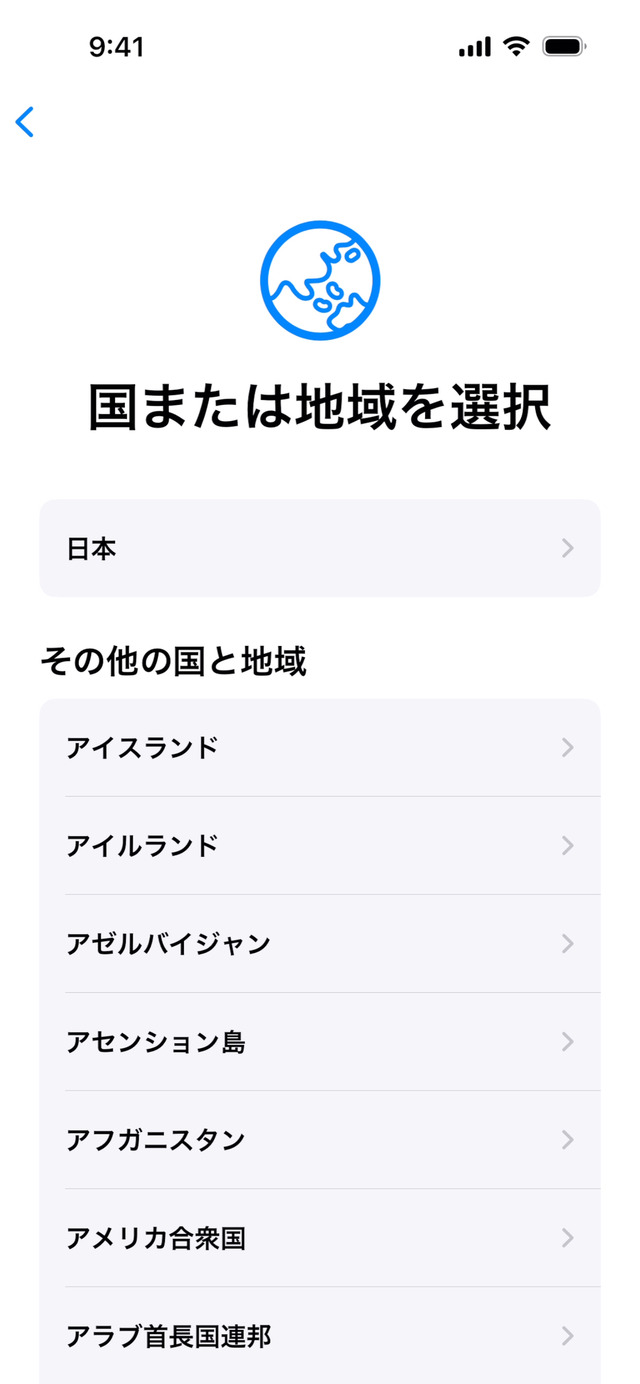Viewport: 640px width, 1384px height.
Task: Open the アセンション島 option
Action: click(x=320, y=1041)
